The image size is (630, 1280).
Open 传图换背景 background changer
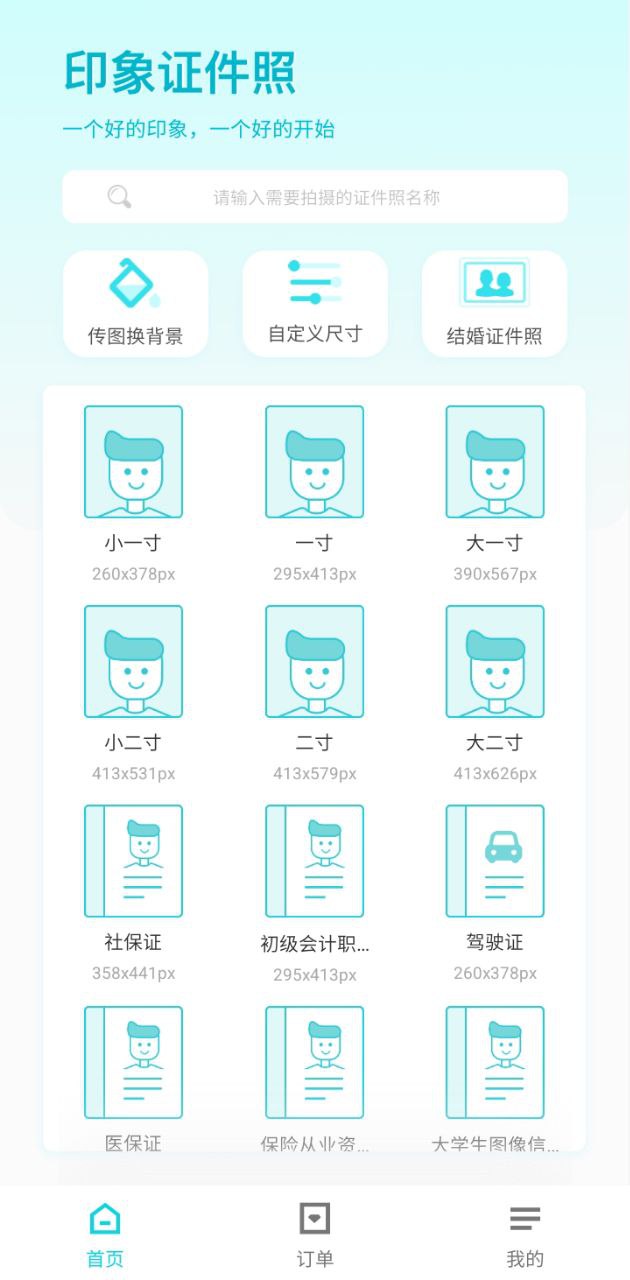tap(135, 303)
